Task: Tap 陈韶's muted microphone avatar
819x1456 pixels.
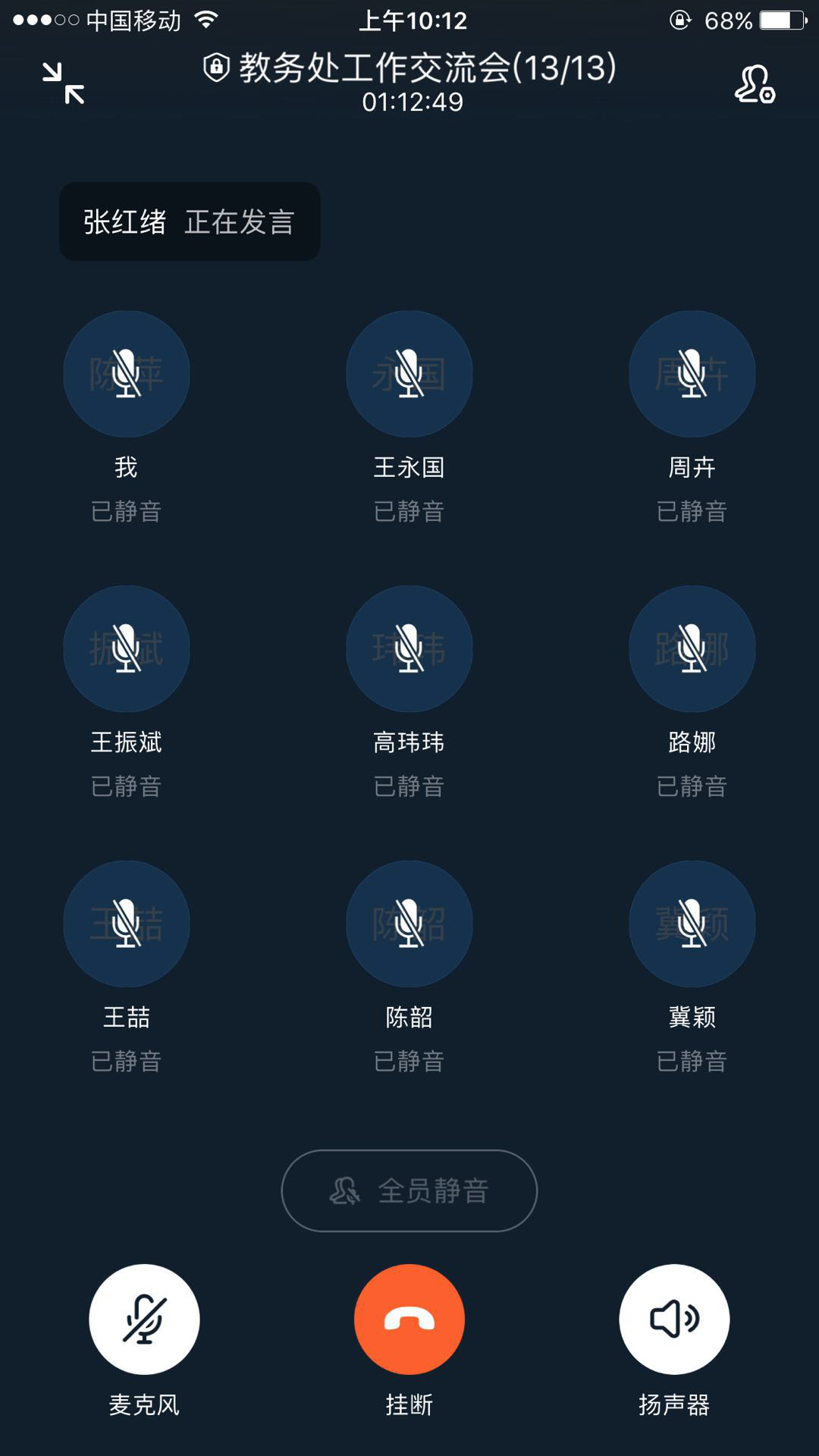Action: tap(409, 922)
